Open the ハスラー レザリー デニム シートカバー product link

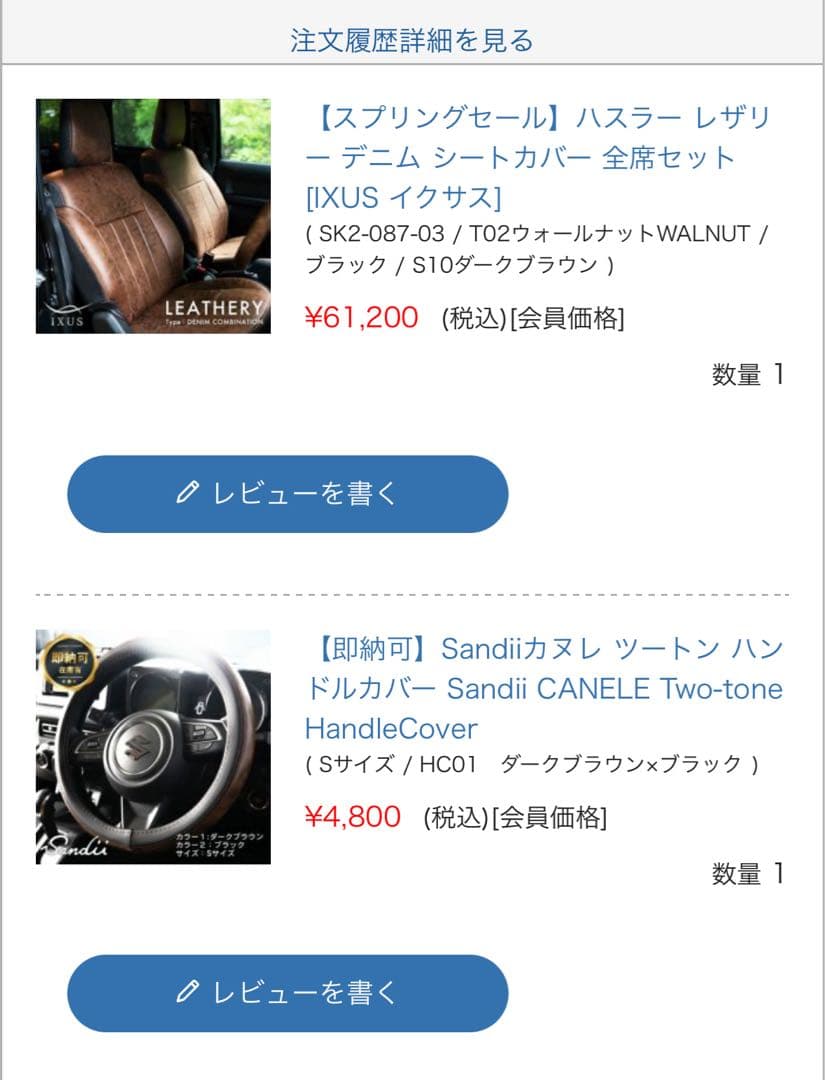point(538,157)
